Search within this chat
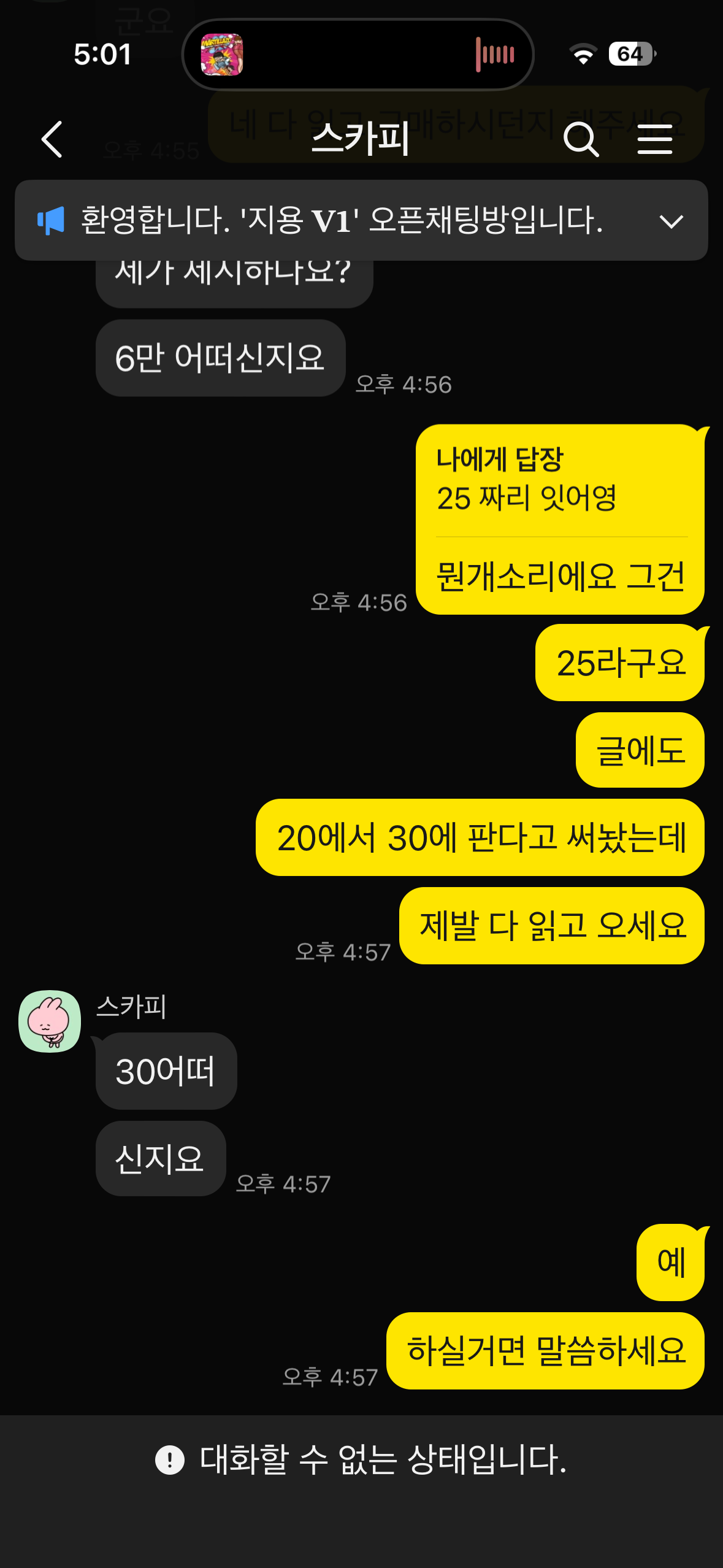Image resolution: width=723 pixels, height=1568 pixels. (x=580, y=139)
